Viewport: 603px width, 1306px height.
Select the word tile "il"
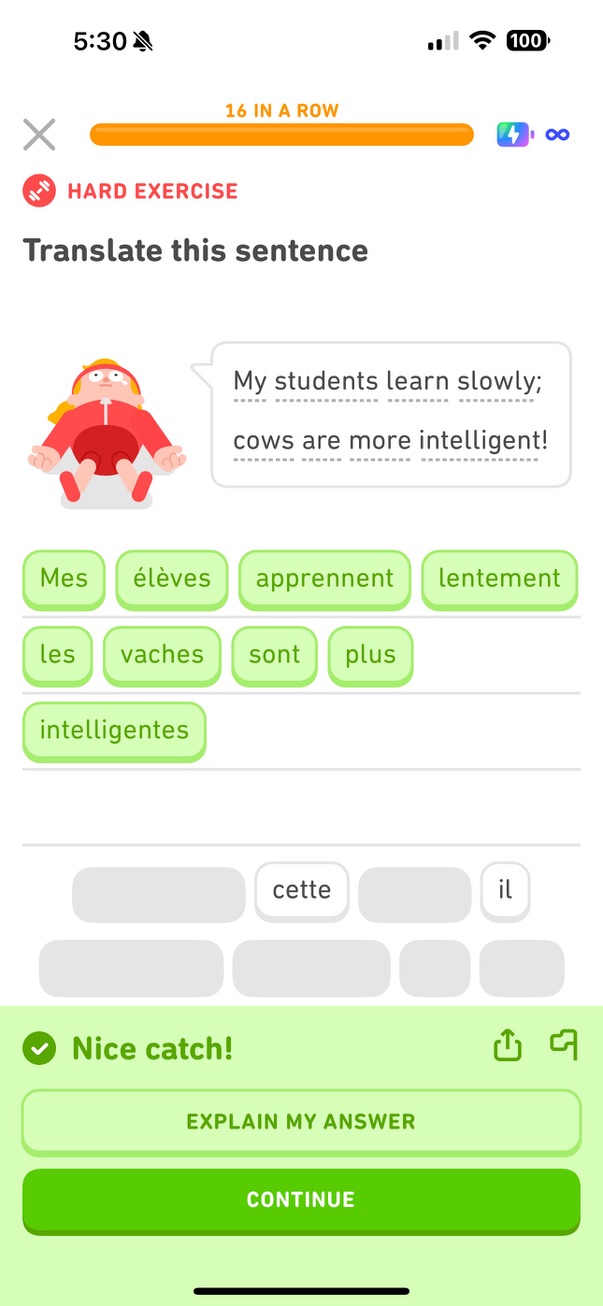point(505,890)
